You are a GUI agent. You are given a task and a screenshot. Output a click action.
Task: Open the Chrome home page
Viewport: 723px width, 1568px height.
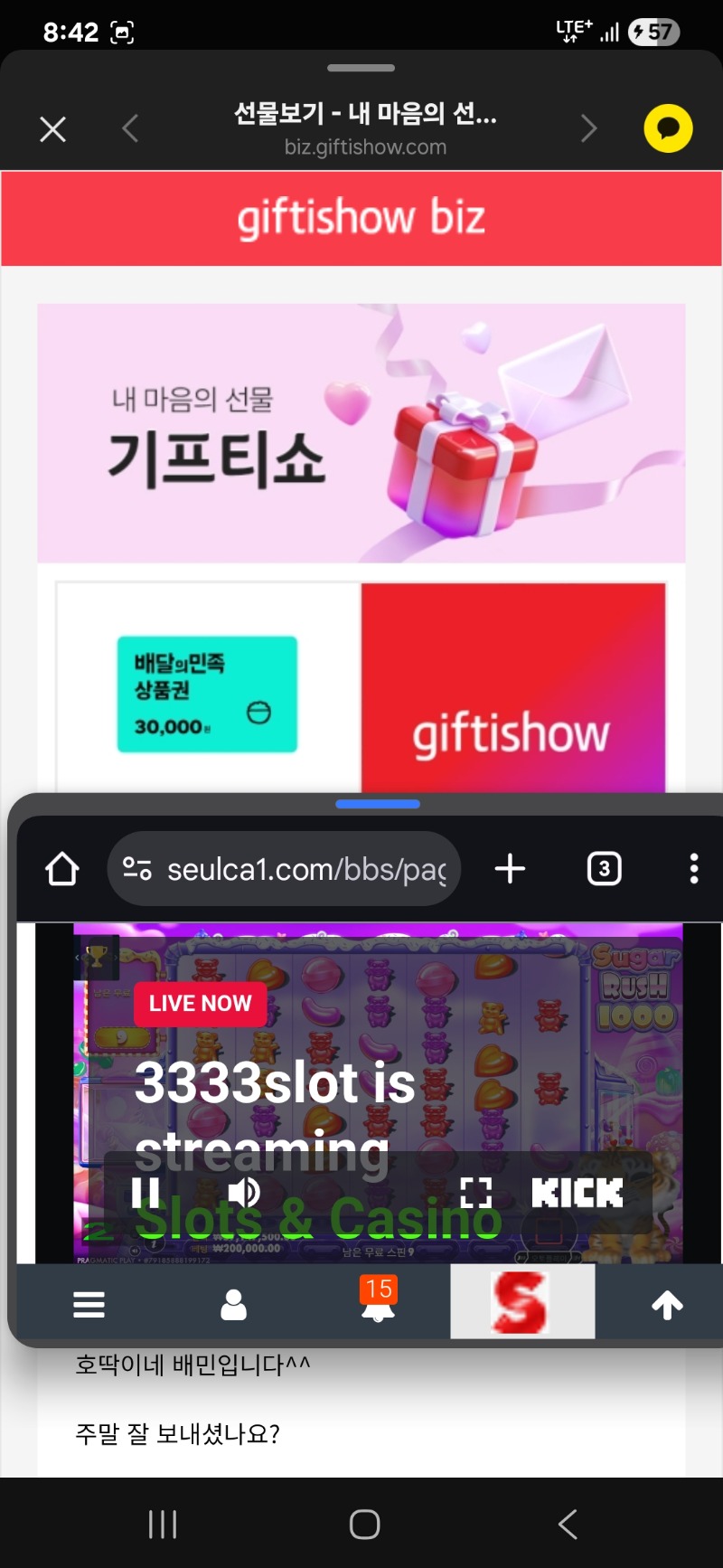62,869
